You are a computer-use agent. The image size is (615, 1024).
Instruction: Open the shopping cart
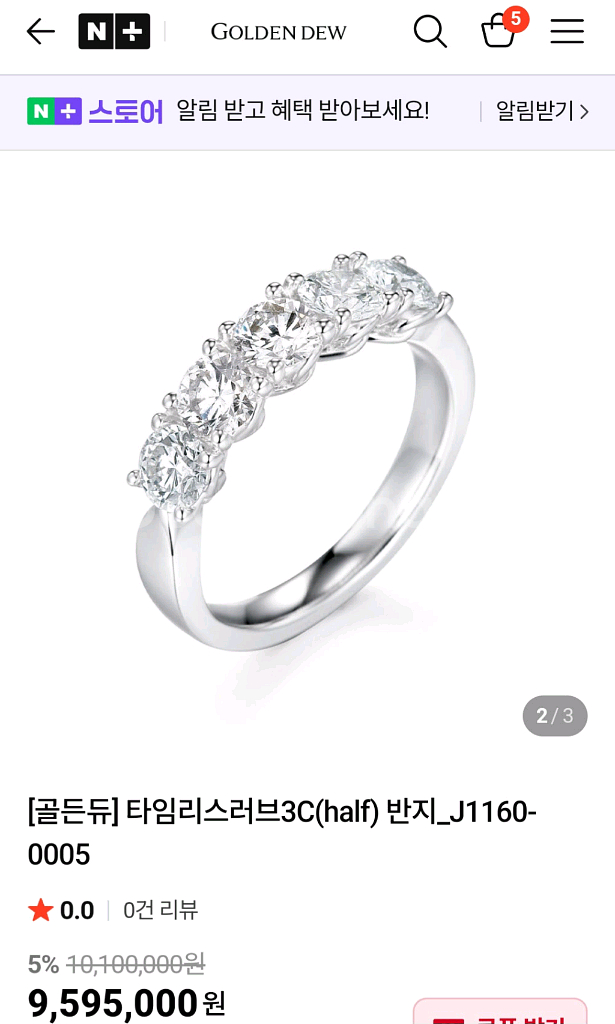[499, 32]
